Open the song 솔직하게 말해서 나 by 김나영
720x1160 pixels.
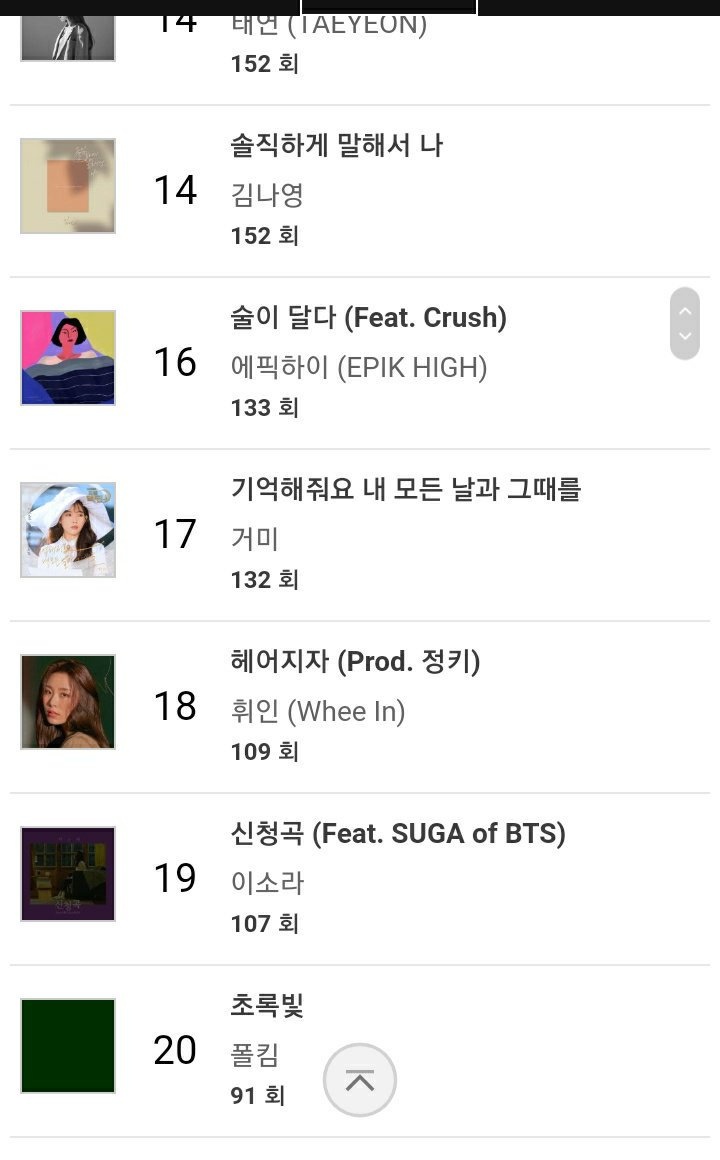pyautogui.click(x=336, y=146)
